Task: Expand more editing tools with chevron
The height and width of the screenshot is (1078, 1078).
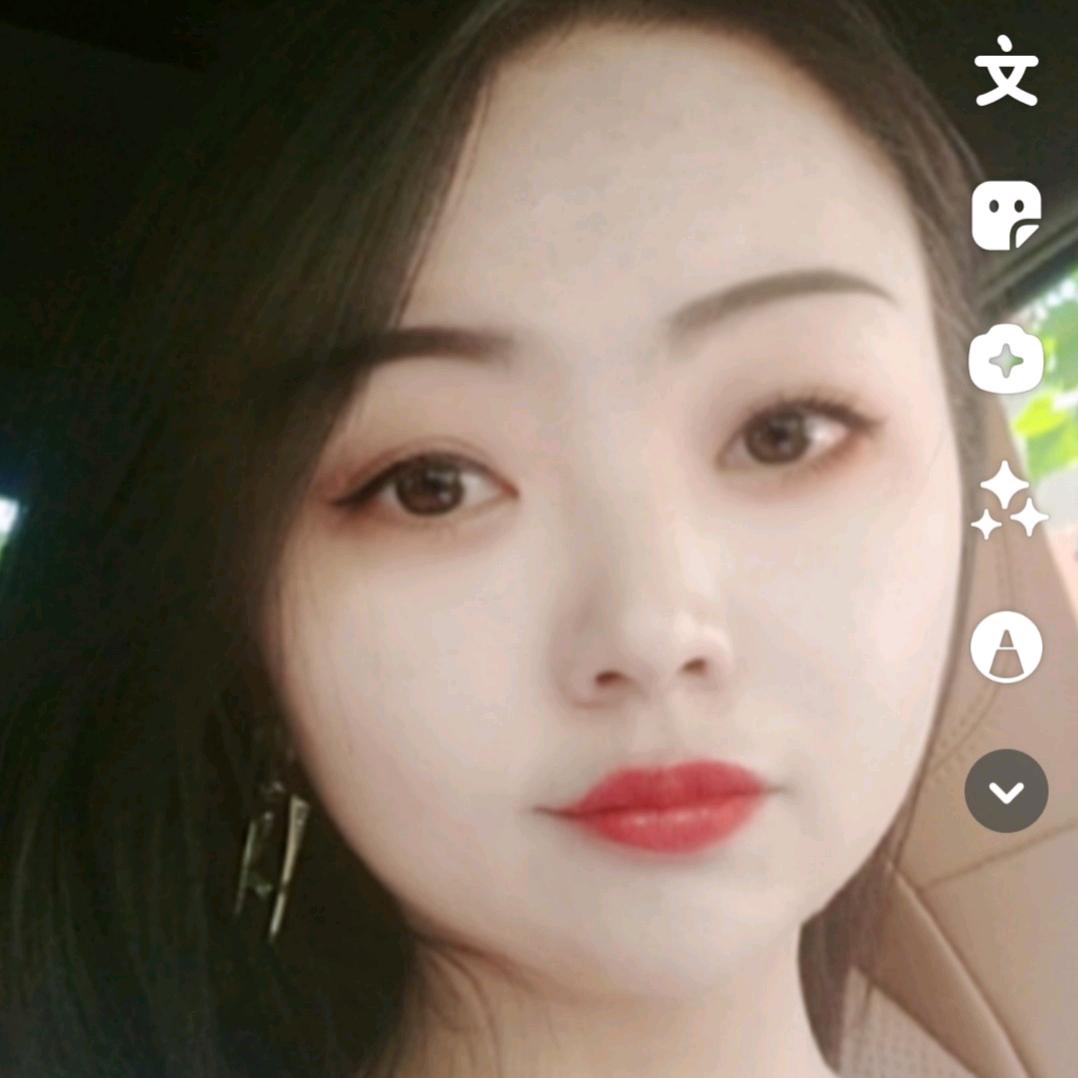Action: 1006,791
